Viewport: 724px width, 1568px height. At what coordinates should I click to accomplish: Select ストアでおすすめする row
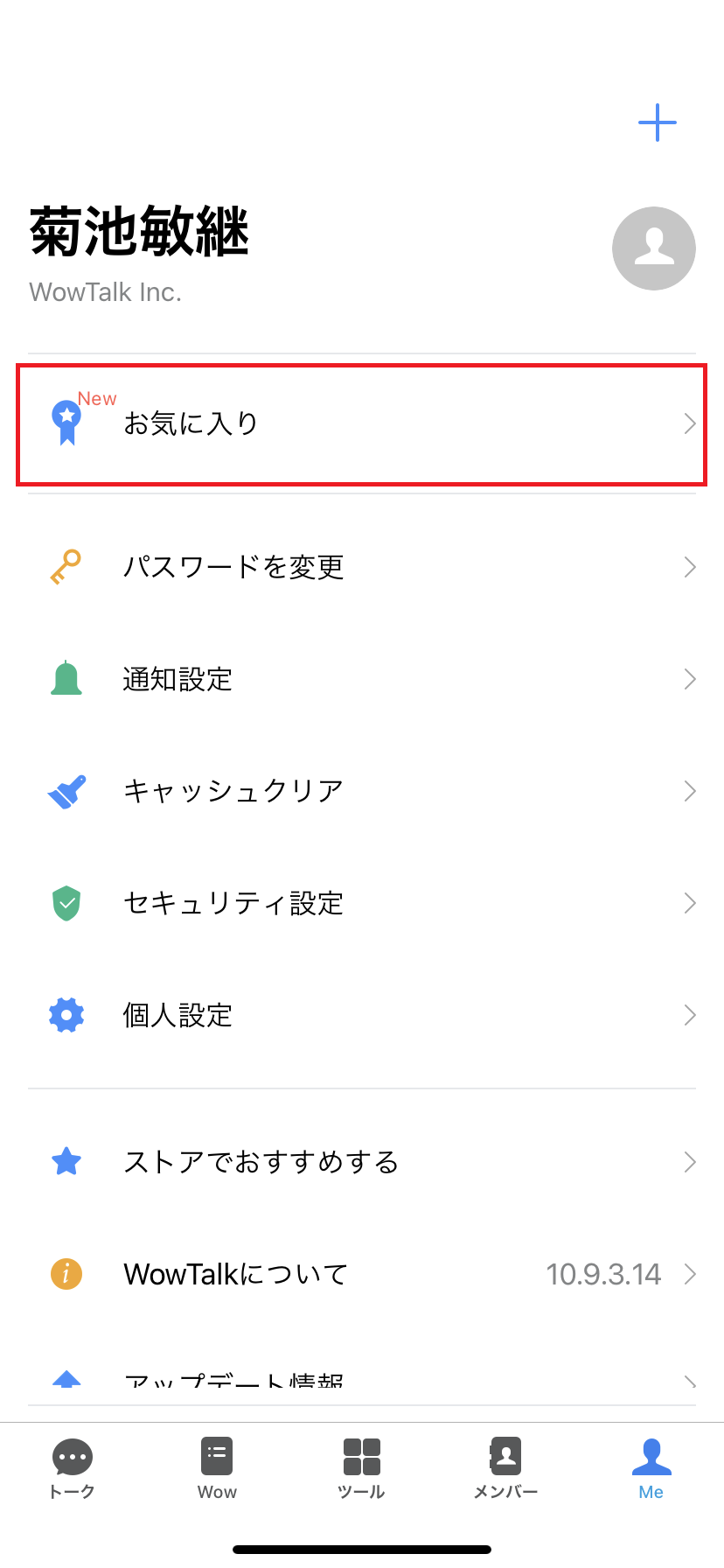click(362, 1162)
